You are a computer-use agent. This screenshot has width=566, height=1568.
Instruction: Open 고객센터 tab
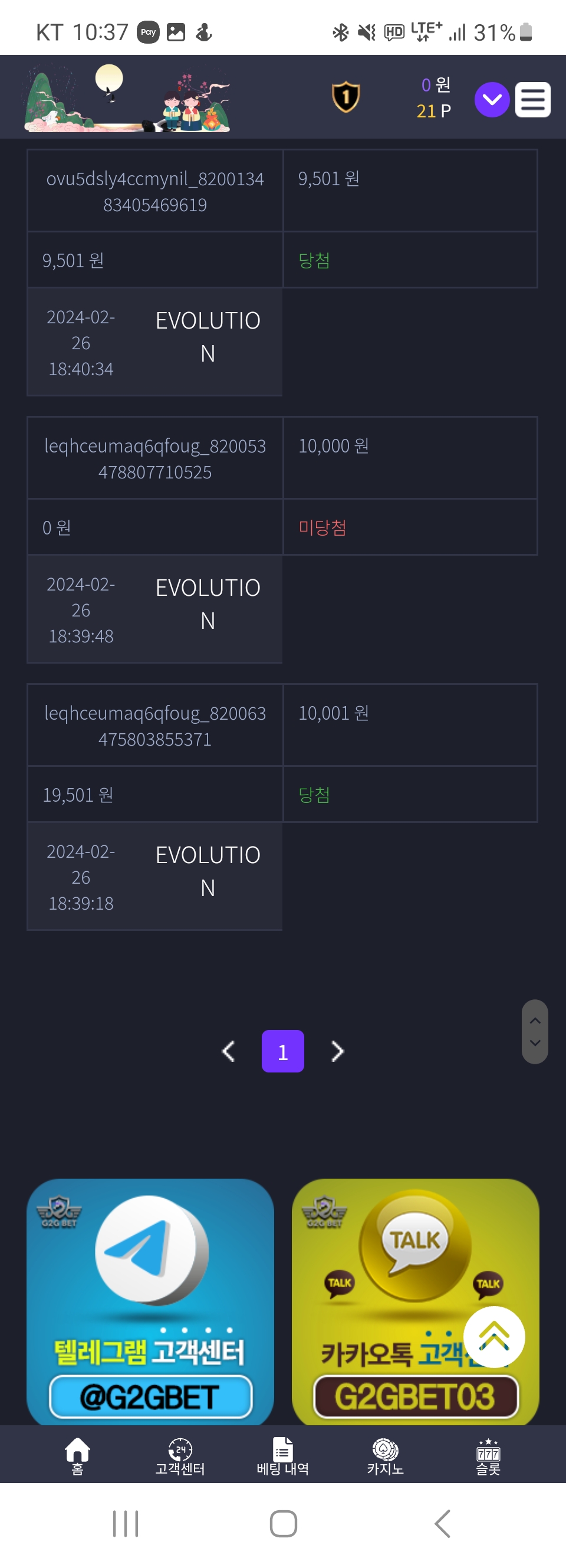(180, 1455)
